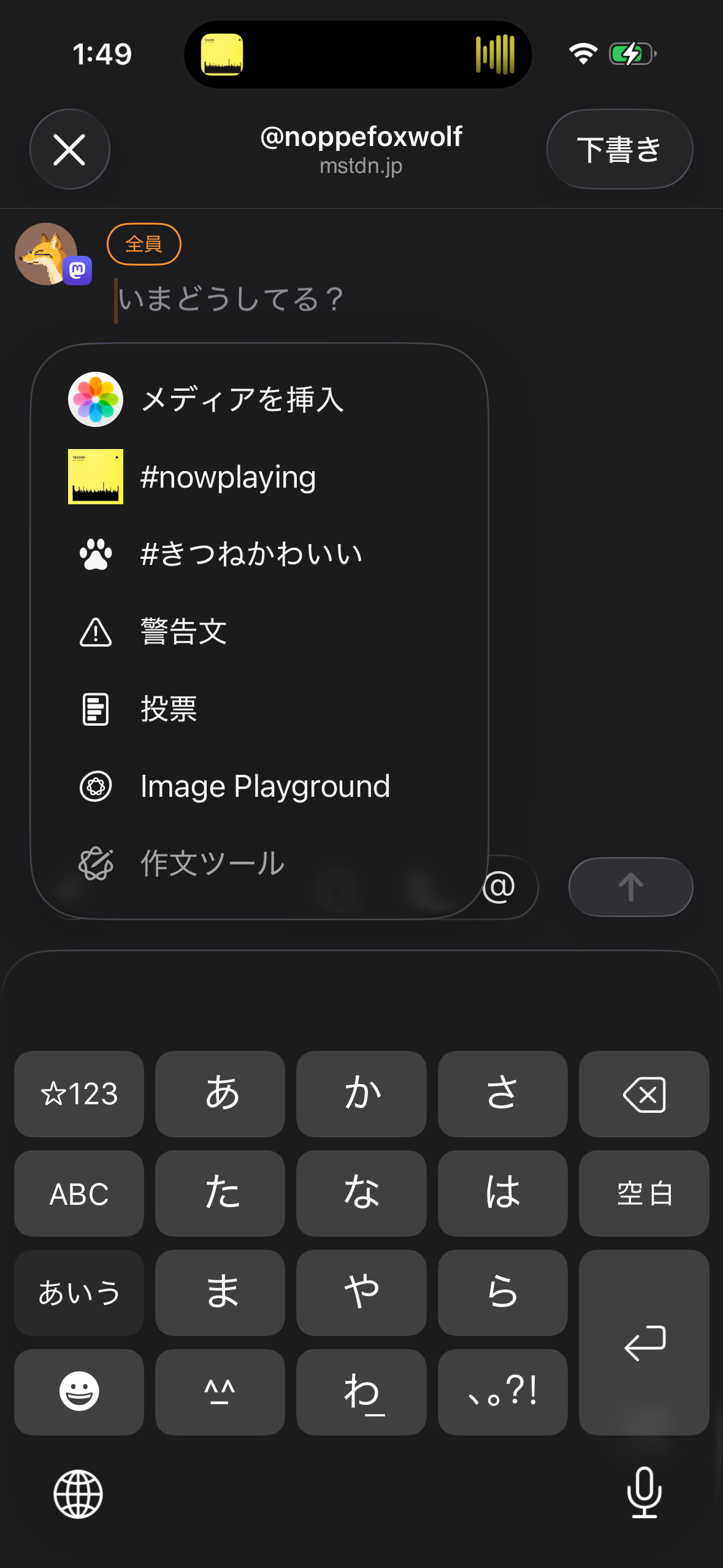Open drafts via 下書き button
723x1568 pixels.
[x=619, y=150]
